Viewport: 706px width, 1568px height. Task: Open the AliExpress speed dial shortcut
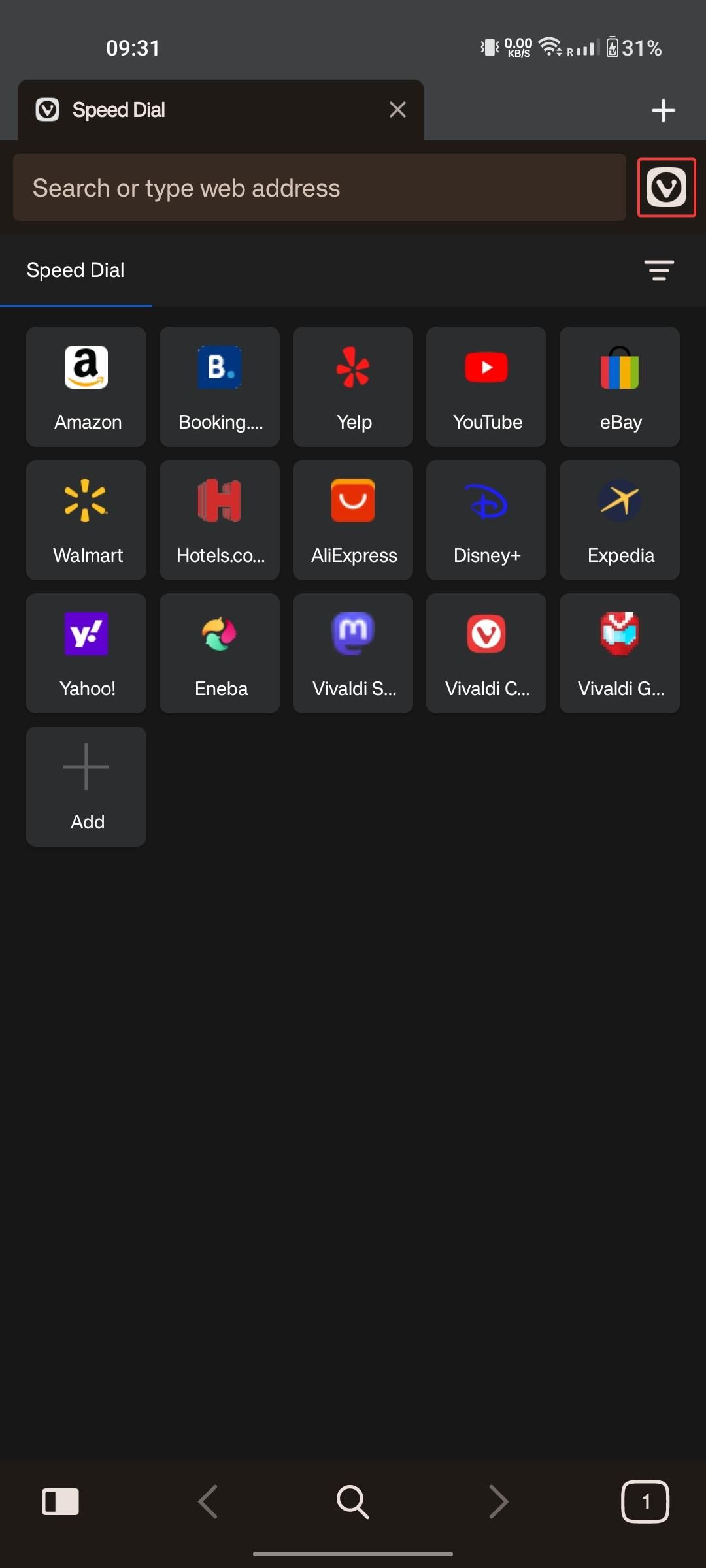coord(352,519)
